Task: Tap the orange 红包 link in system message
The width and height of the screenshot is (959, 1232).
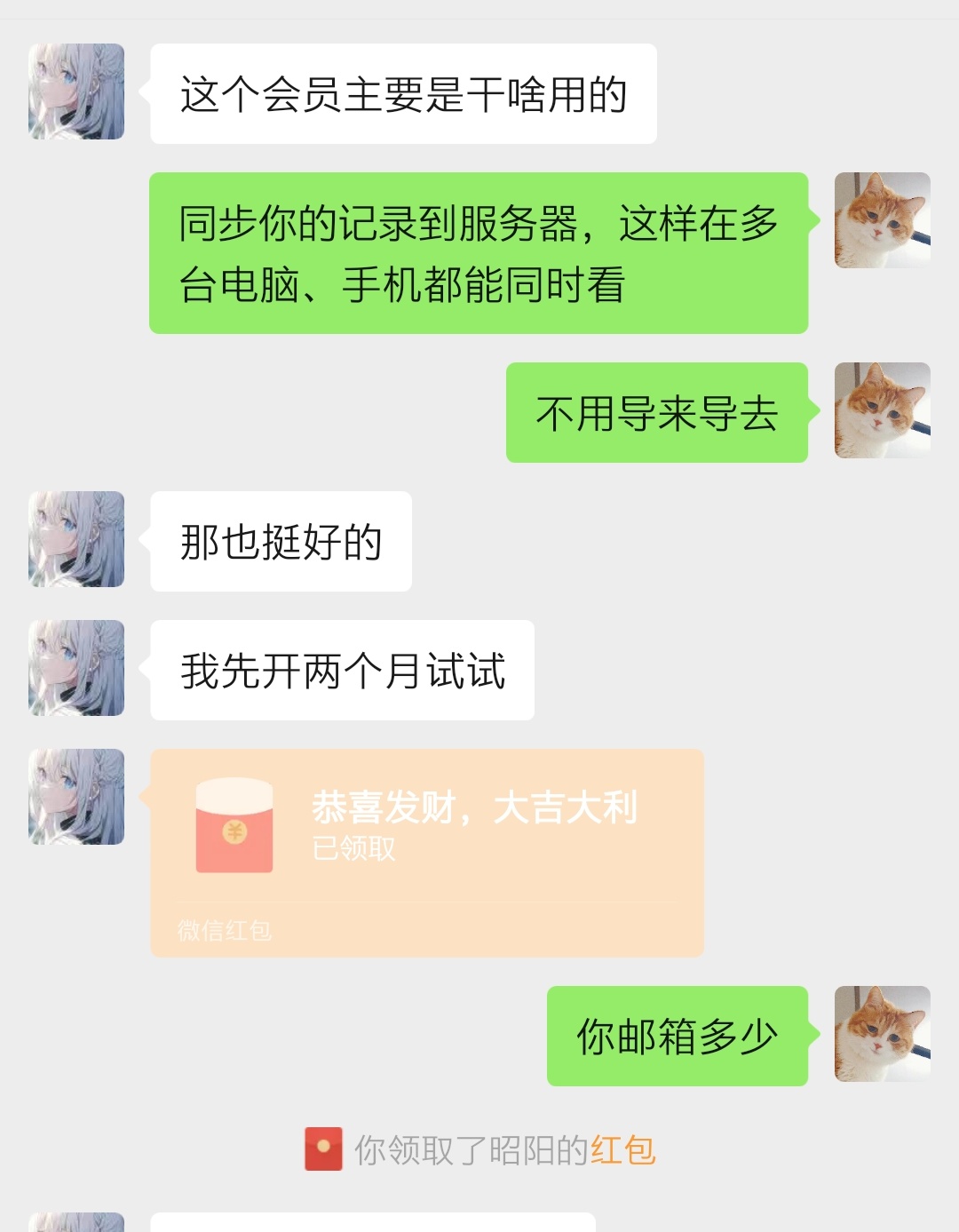Action: pyautogui.click(x=622, y=1150)
